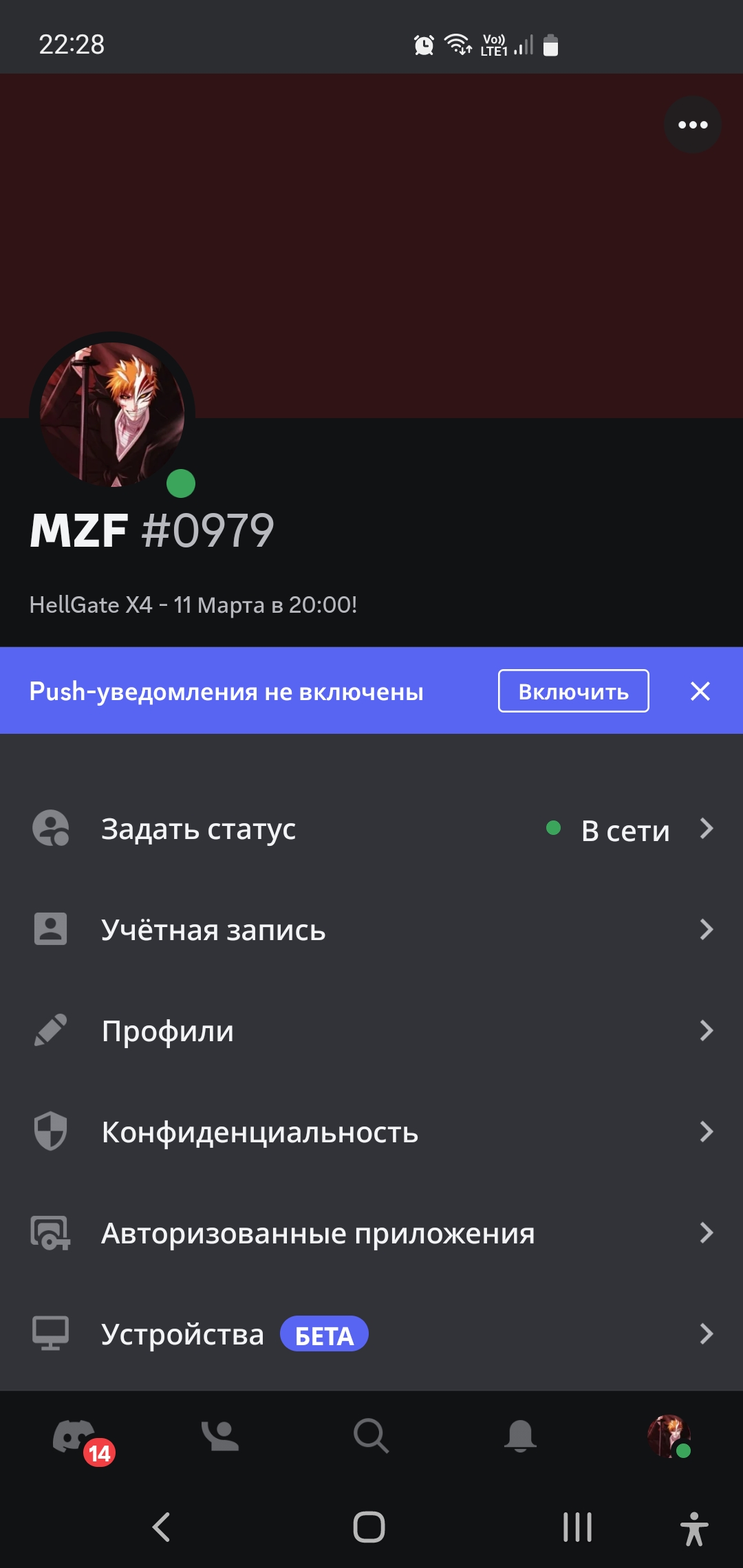Open Конфиденциальность settings
The height and width of the screenshot is (1568, 743).
(x=371, y=1132)
